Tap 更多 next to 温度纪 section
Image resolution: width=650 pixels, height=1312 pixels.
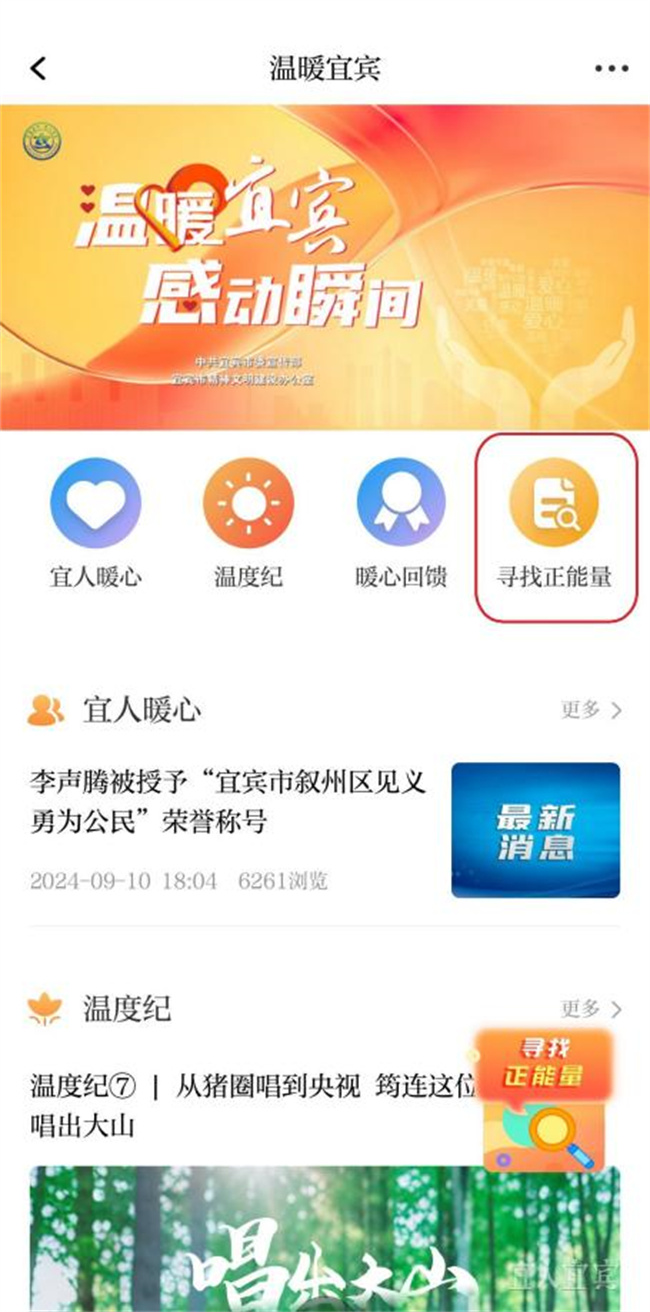coord(591,1008)
